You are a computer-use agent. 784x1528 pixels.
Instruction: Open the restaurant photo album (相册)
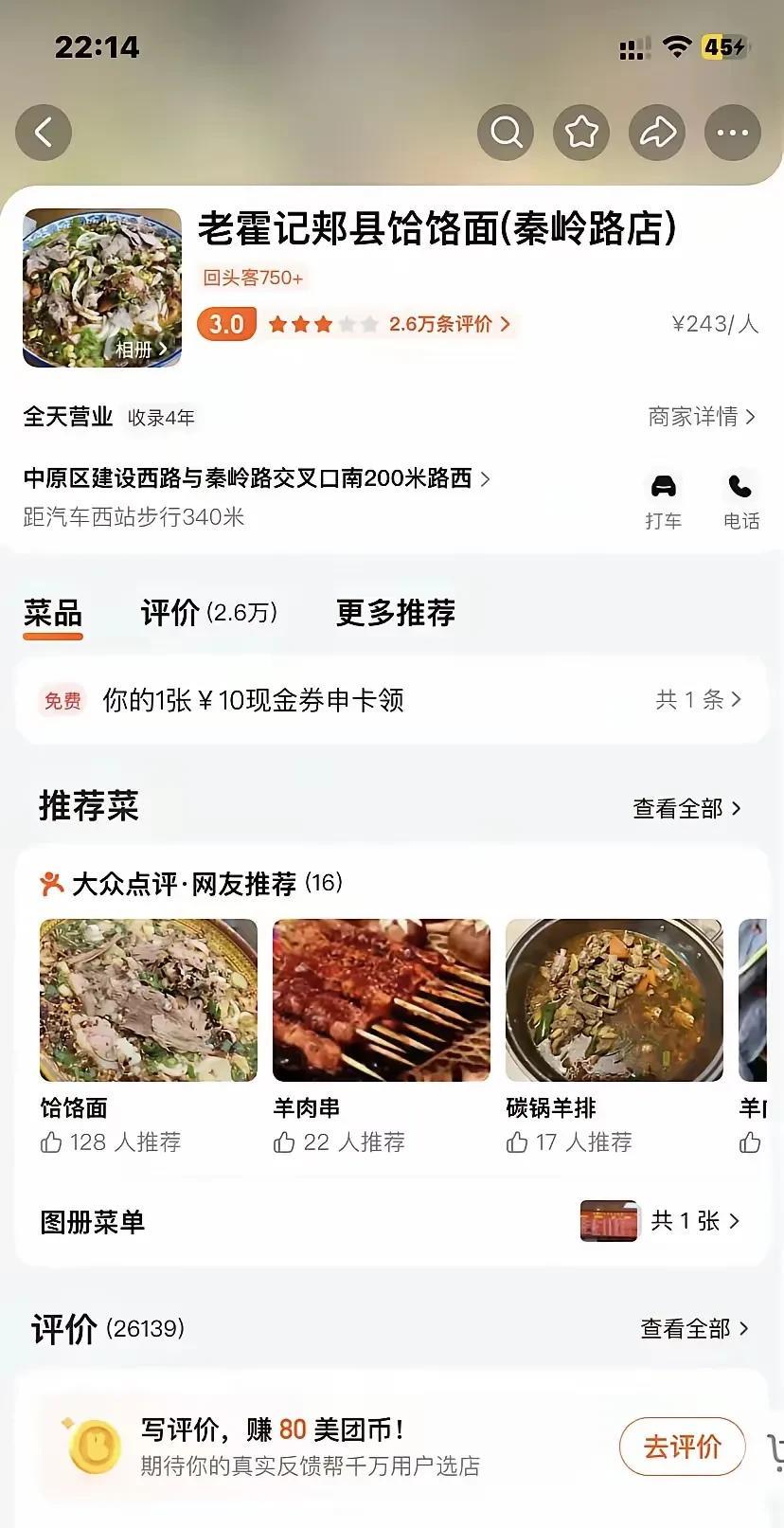pos(140,350)
